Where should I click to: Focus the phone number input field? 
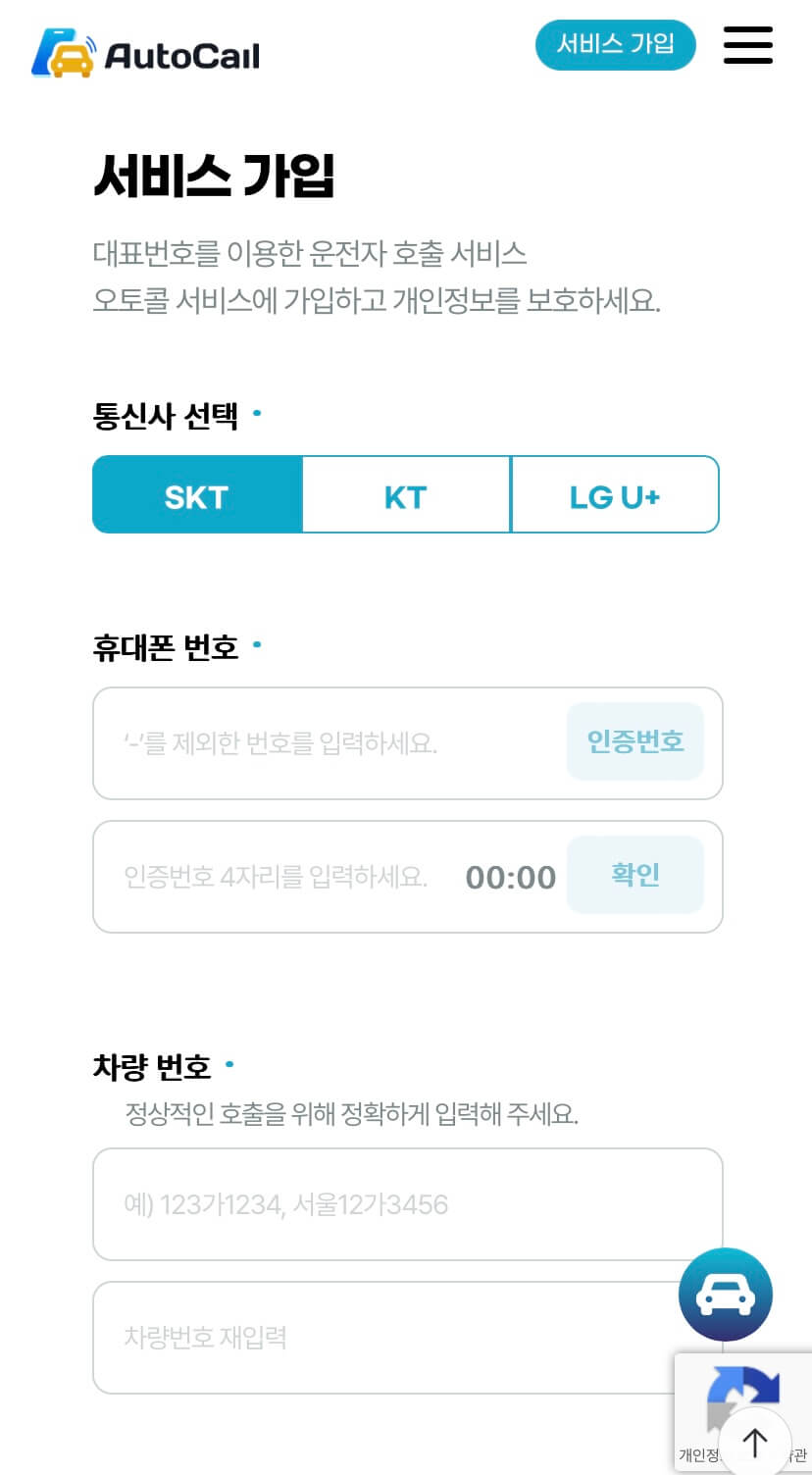tap(294, 741)
